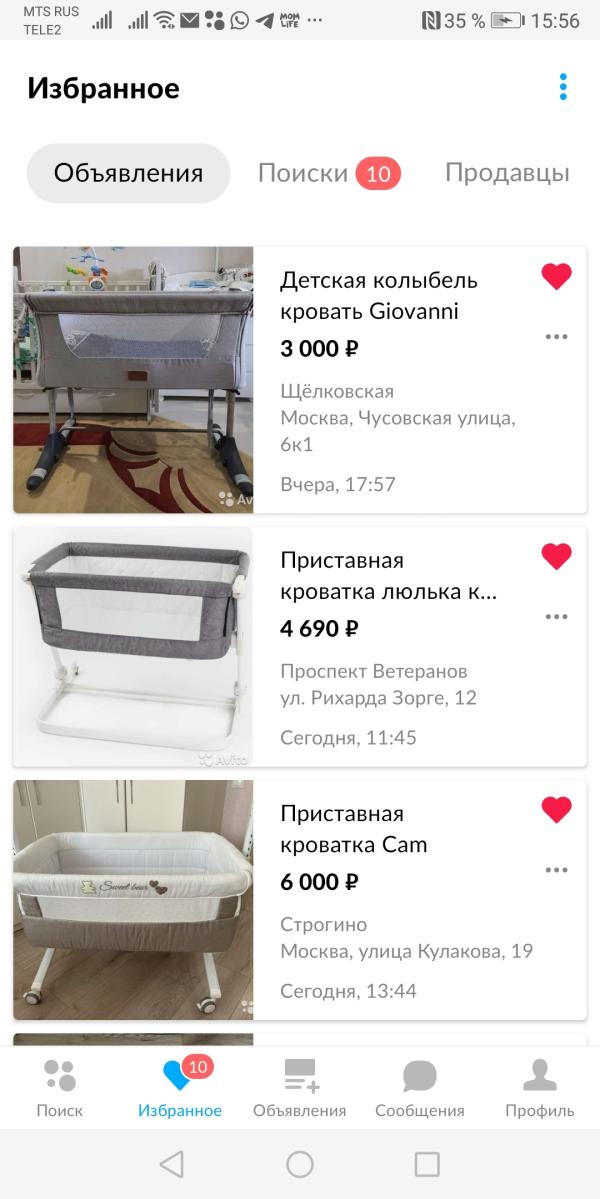Tap the system home button
Image resolution: width=600 pixels, height=1199 pixels.
(300, 1163)
